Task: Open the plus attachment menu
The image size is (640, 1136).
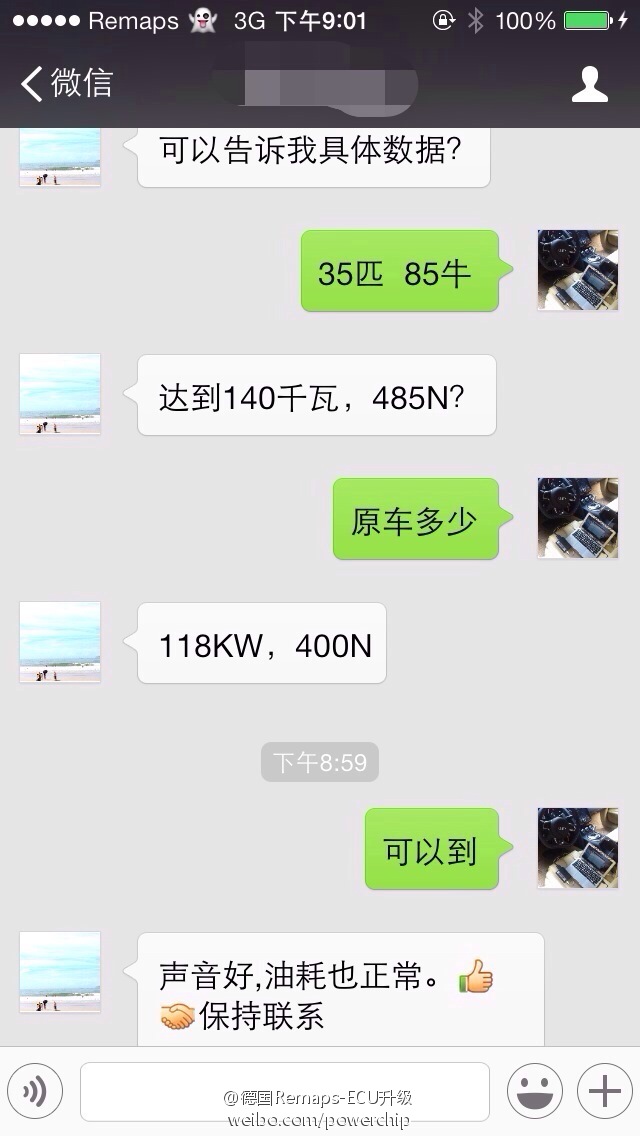Action: pos(605,1090)
